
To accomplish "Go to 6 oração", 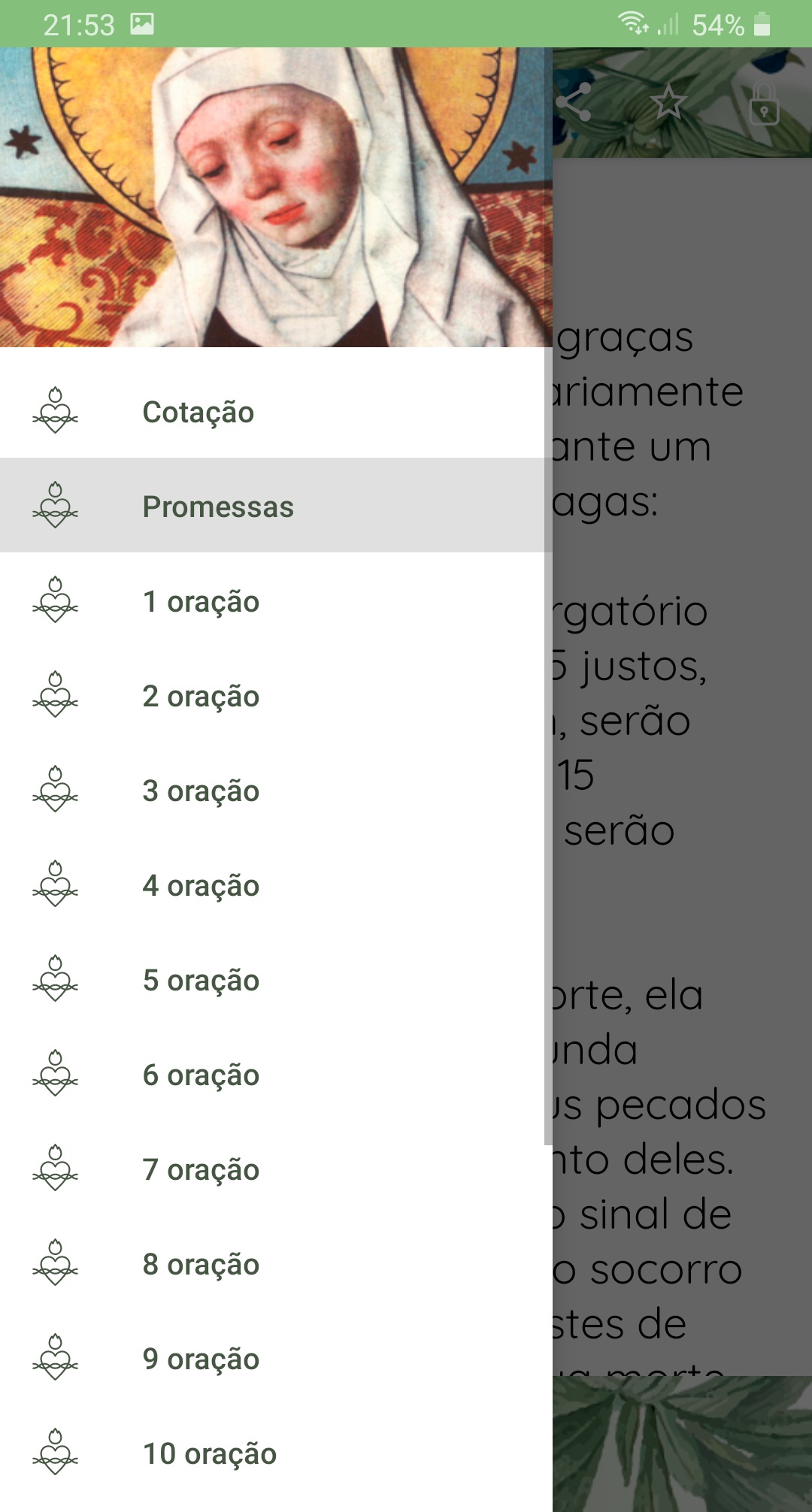I will [276, 1074].
